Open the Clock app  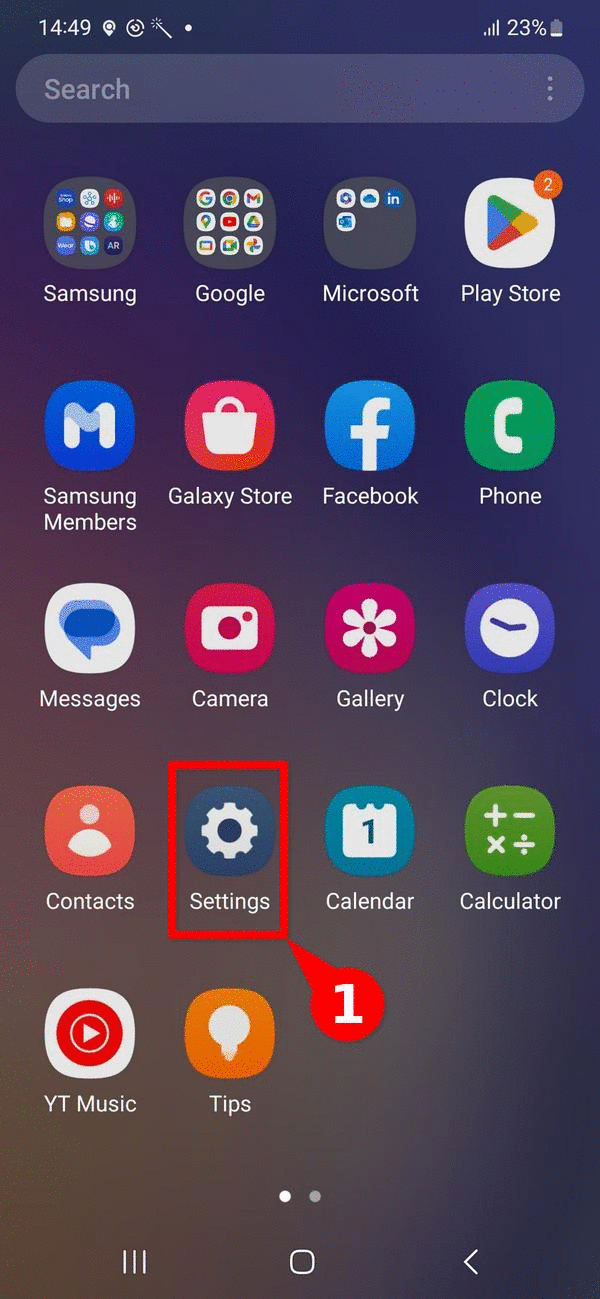pos(510,630)
